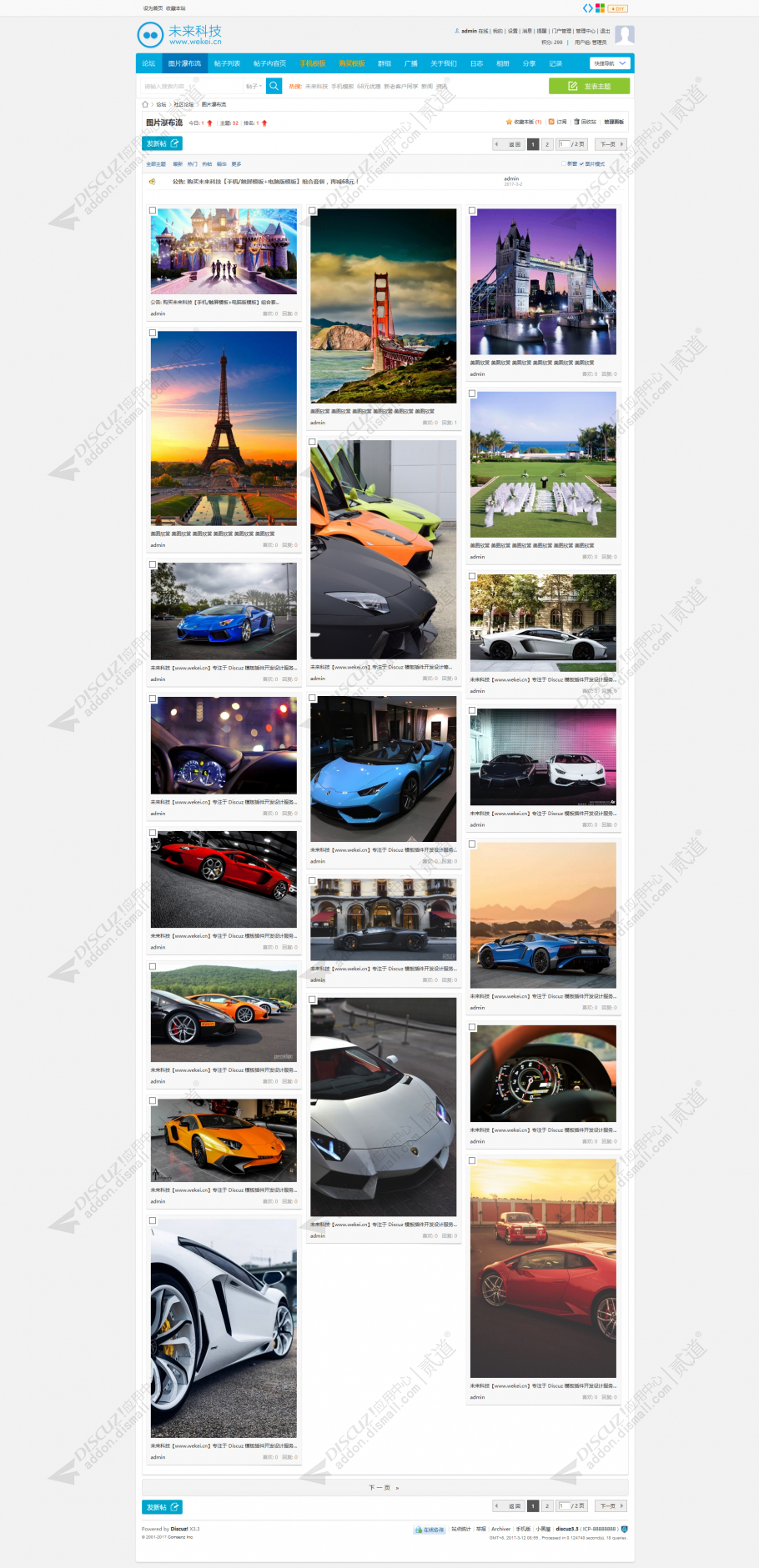Tap the top 发新帖 button

click(162, 143)
